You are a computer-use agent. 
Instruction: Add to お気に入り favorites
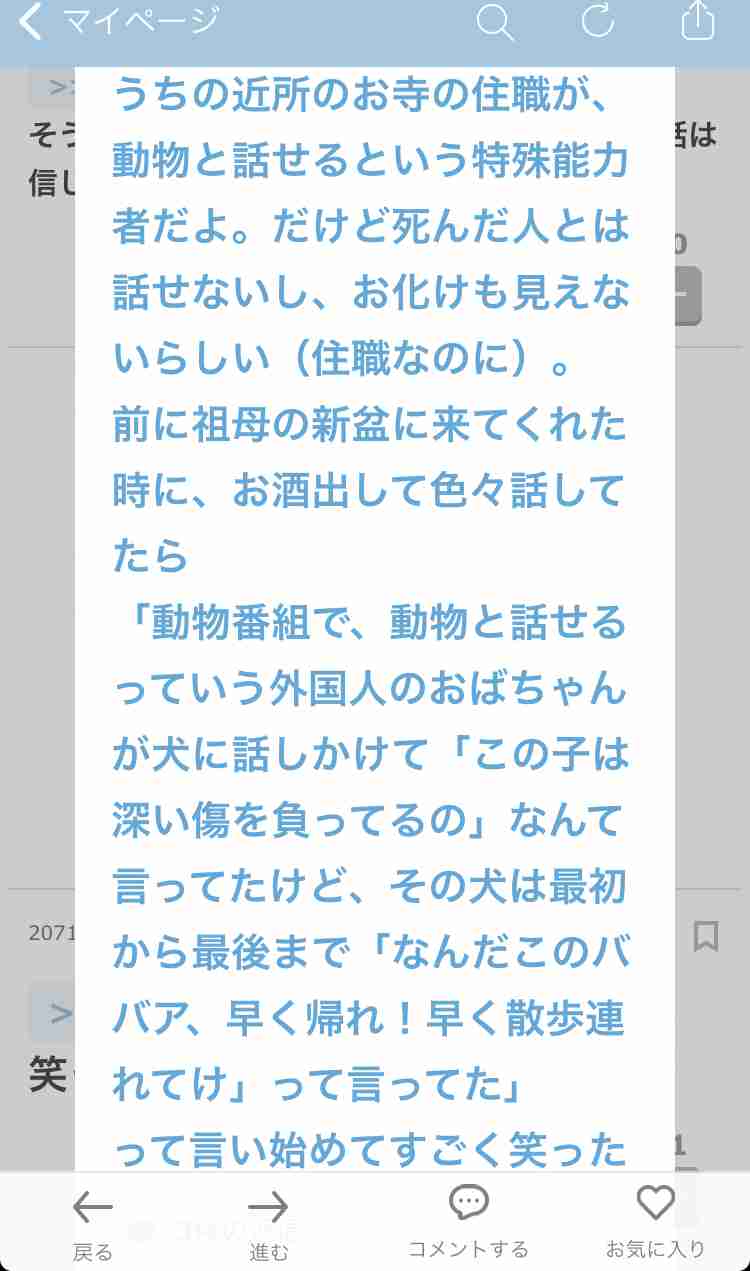(656, 1223)
